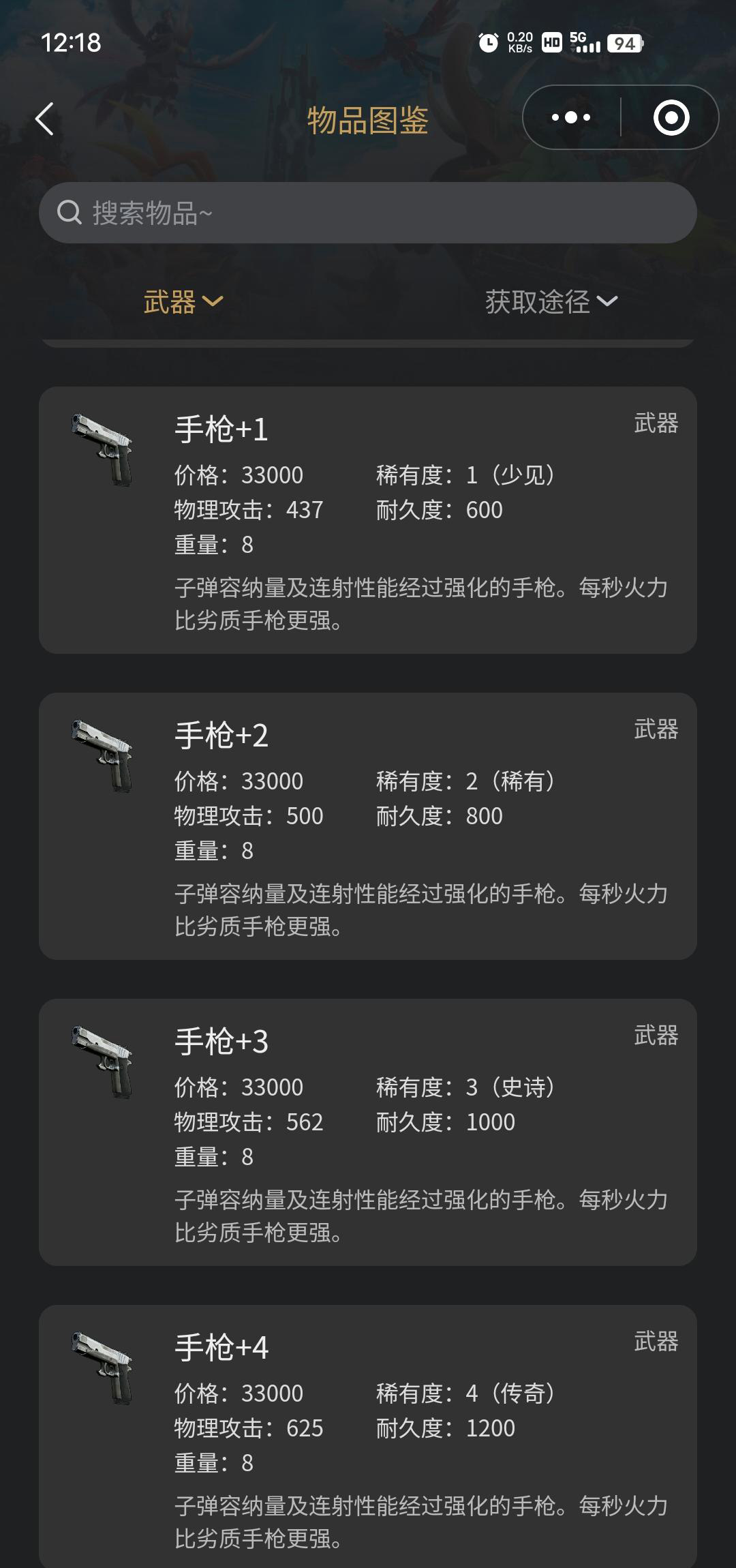Expand the 获取途径 filter dropdown
736x1568 pixels.
coord(551,301)
